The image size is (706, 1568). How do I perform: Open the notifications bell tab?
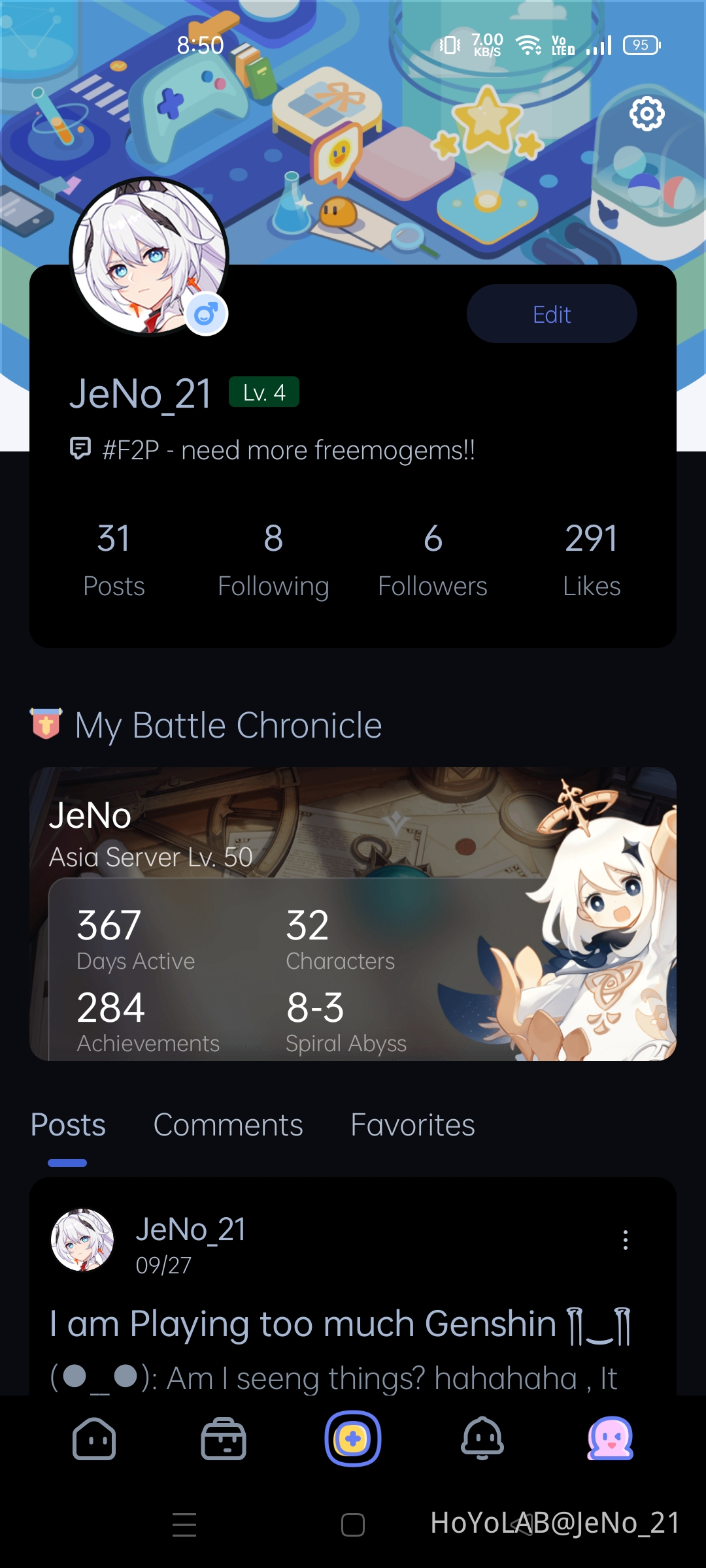tap(482, 1439)
